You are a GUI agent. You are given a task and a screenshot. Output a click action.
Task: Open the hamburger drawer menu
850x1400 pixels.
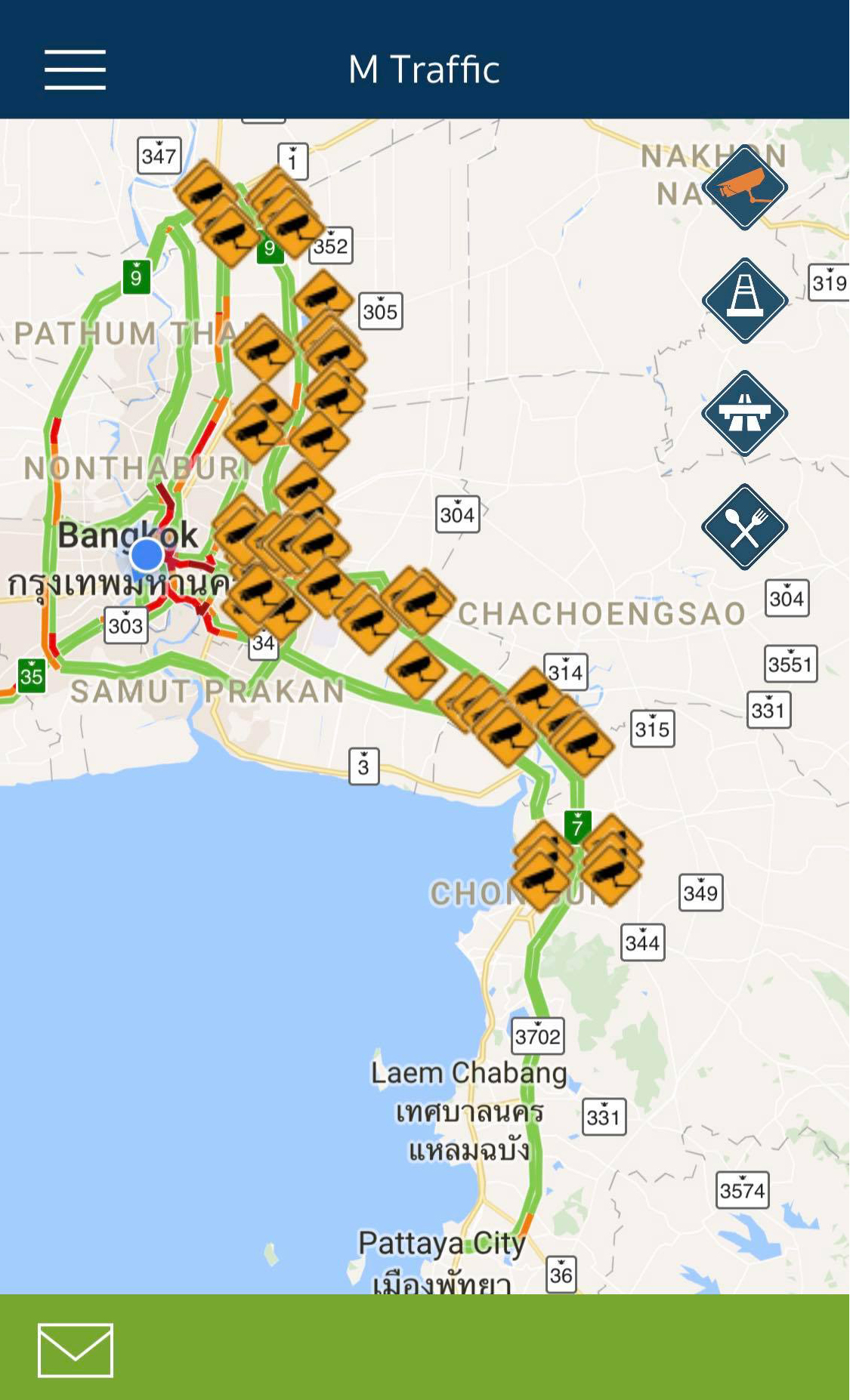pos(75,69)
